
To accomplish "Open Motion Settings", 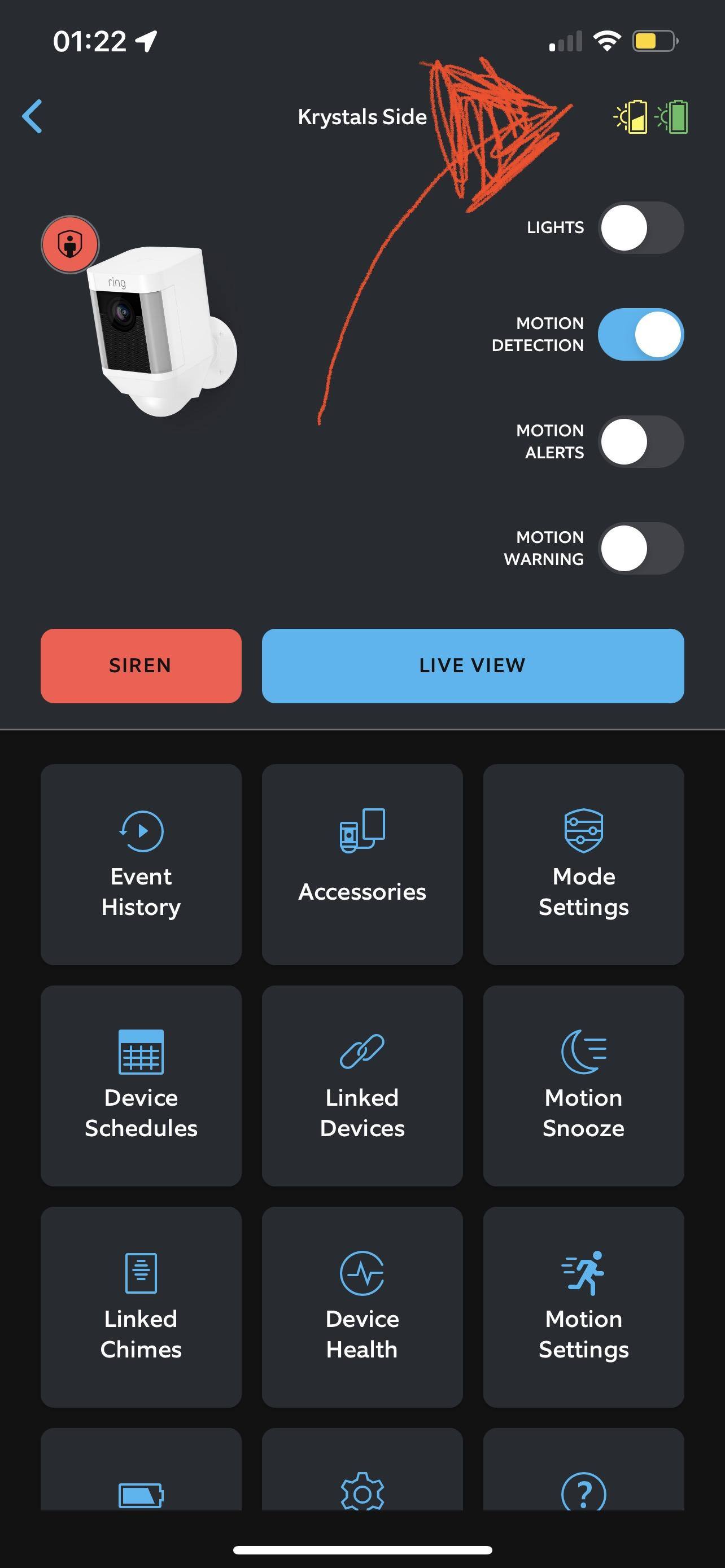I will pos(583,1306).
